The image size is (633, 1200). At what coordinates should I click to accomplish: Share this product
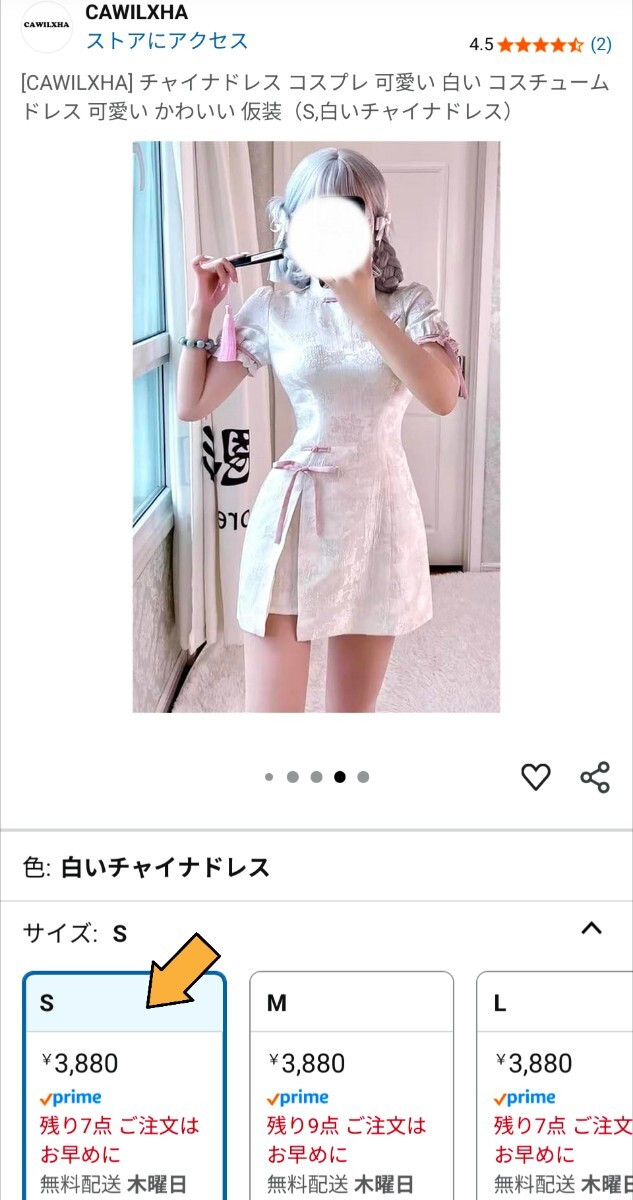pos(595,777)
